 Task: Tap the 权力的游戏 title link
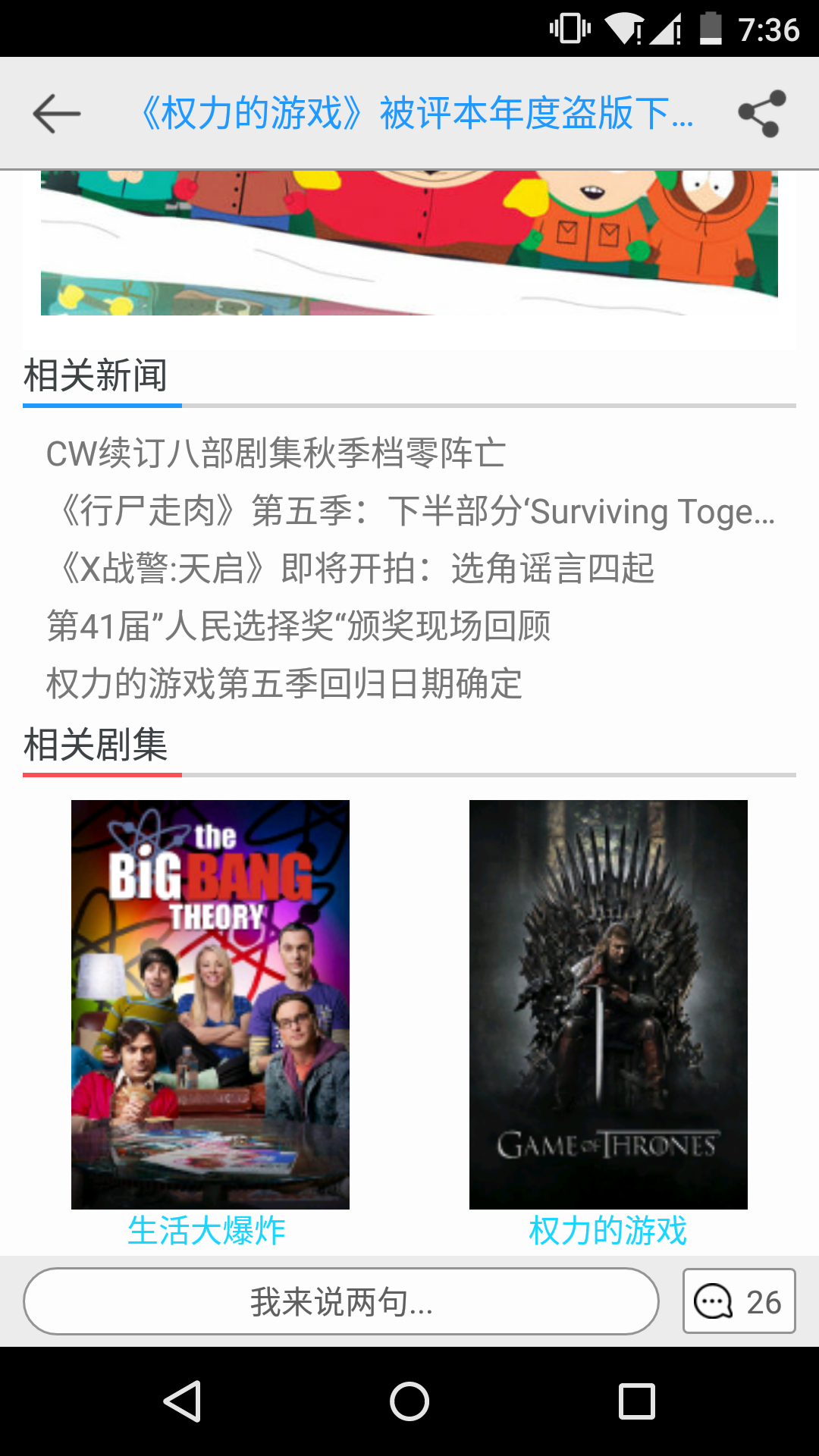click(x=608, y=1230)
